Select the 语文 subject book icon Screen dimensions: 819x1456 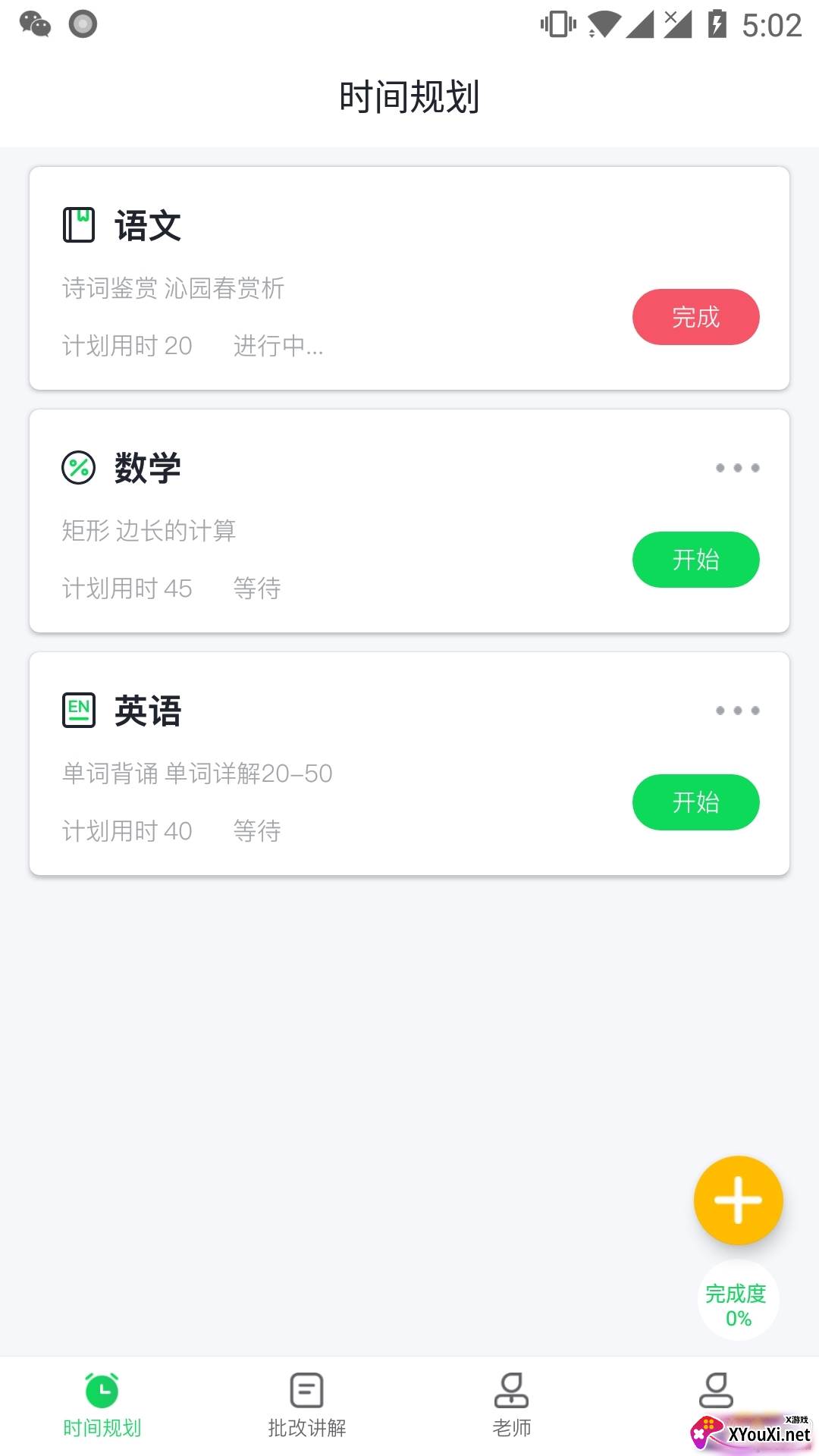79,224
